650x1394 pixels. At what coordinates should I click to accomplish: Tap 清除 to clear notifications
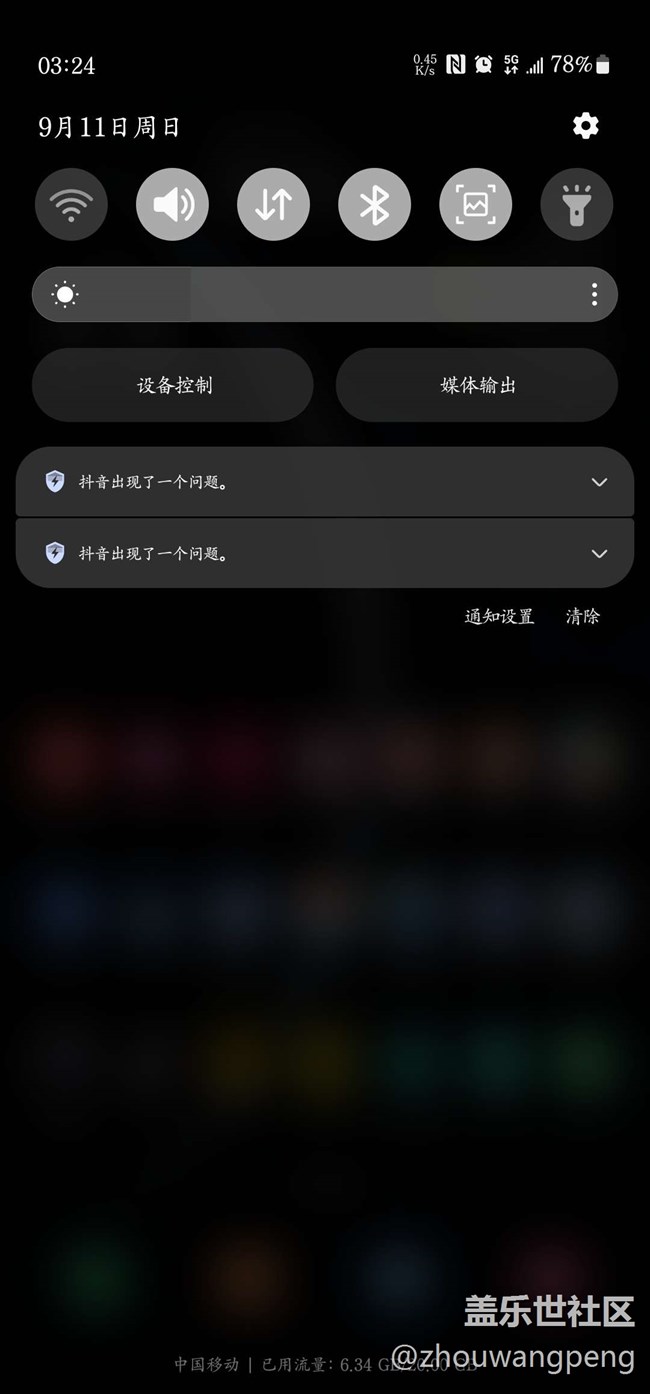coord(583,617)
